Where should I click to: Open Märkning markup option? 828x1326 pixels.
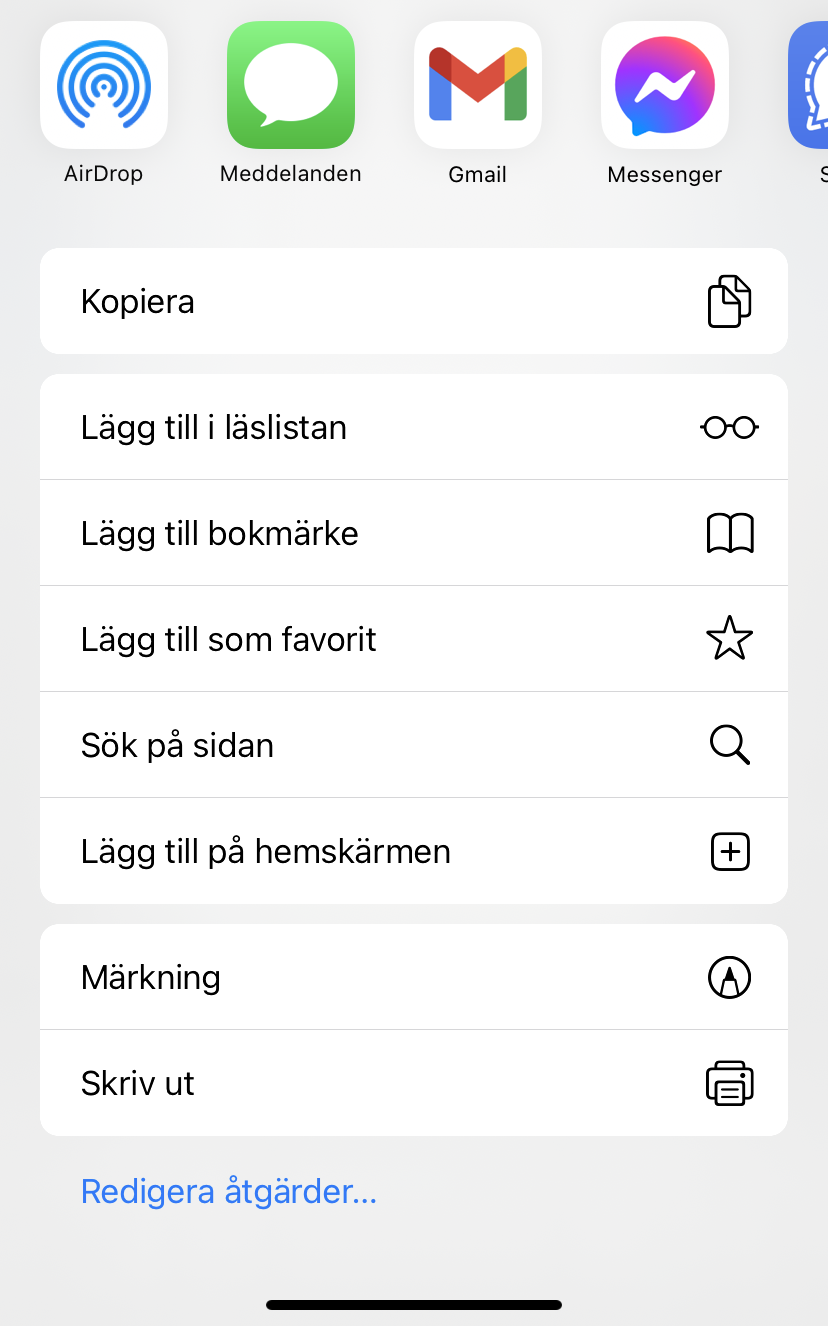(x=414, y=977)
